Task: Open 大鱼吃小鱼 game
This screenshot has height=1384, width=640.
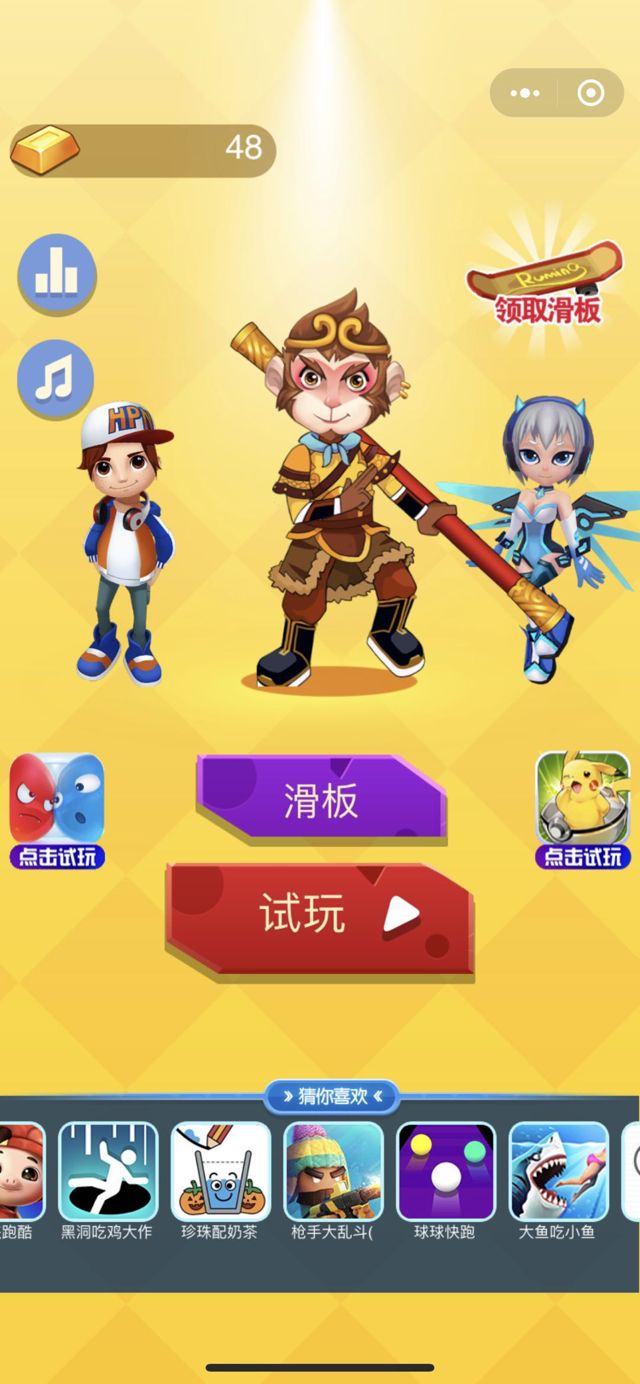Action: point(558,1172)
